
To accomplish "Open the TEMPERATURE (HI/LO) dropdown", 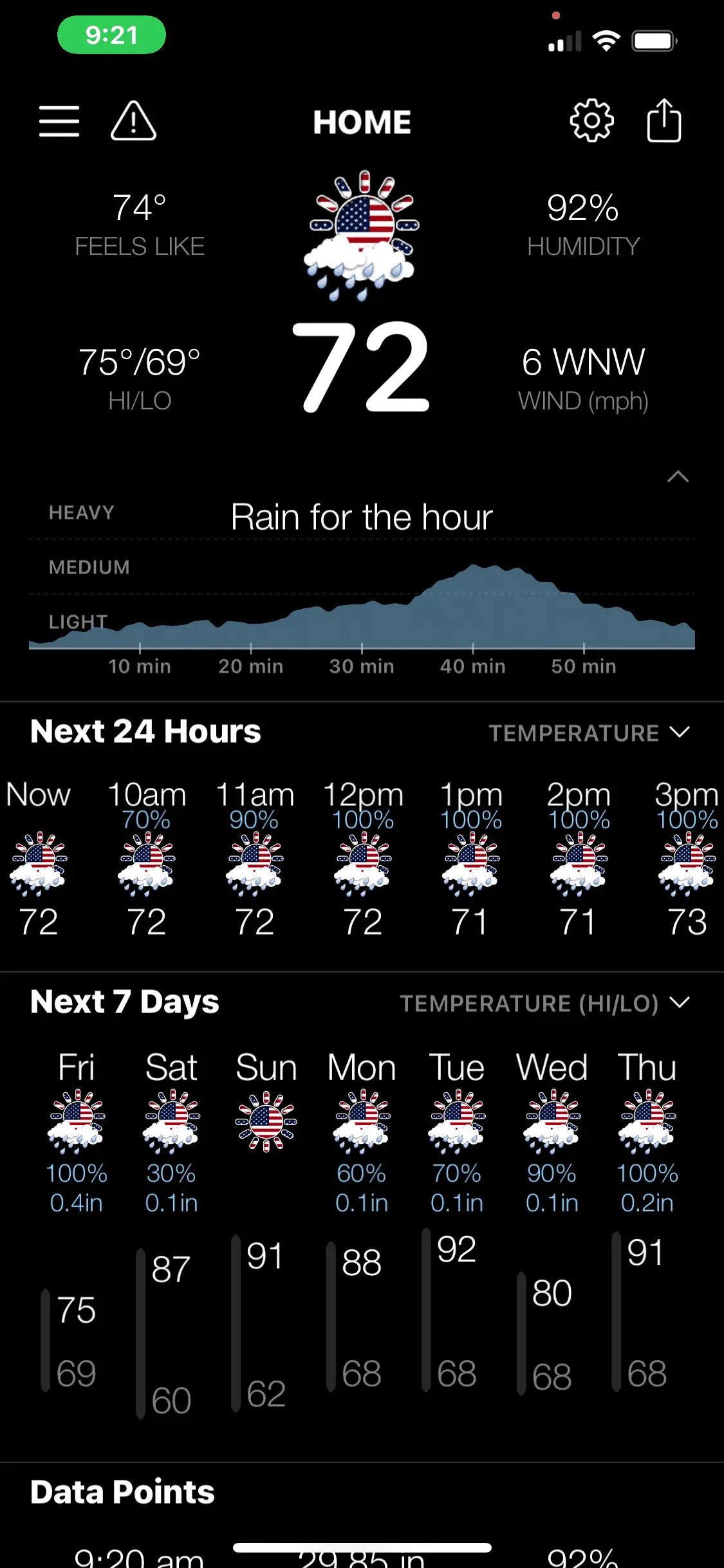I will pos(544,1003).
